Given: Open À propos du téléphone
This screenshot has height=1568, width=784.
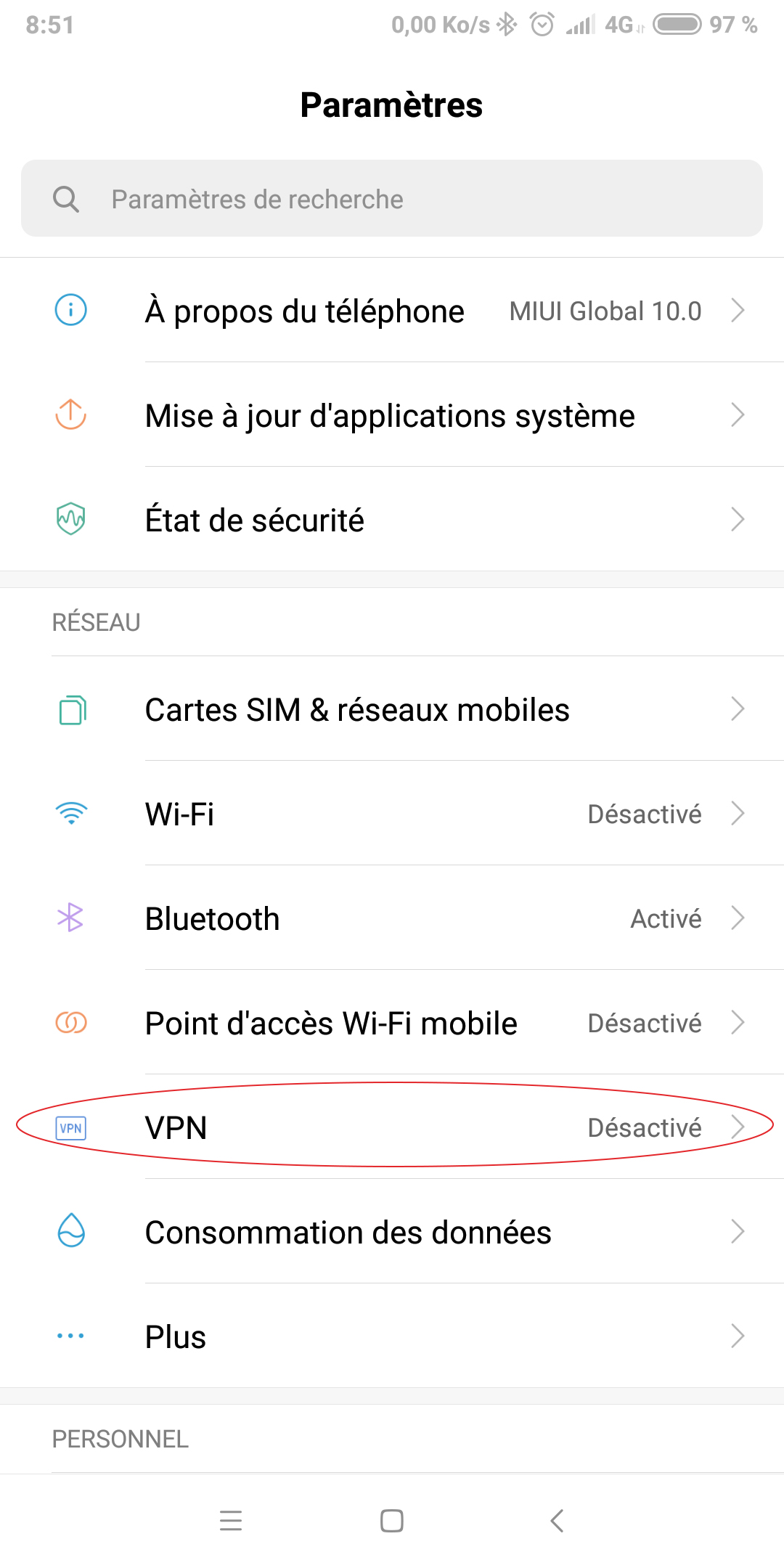Looking at the screenshot, I should pos(392,311).
